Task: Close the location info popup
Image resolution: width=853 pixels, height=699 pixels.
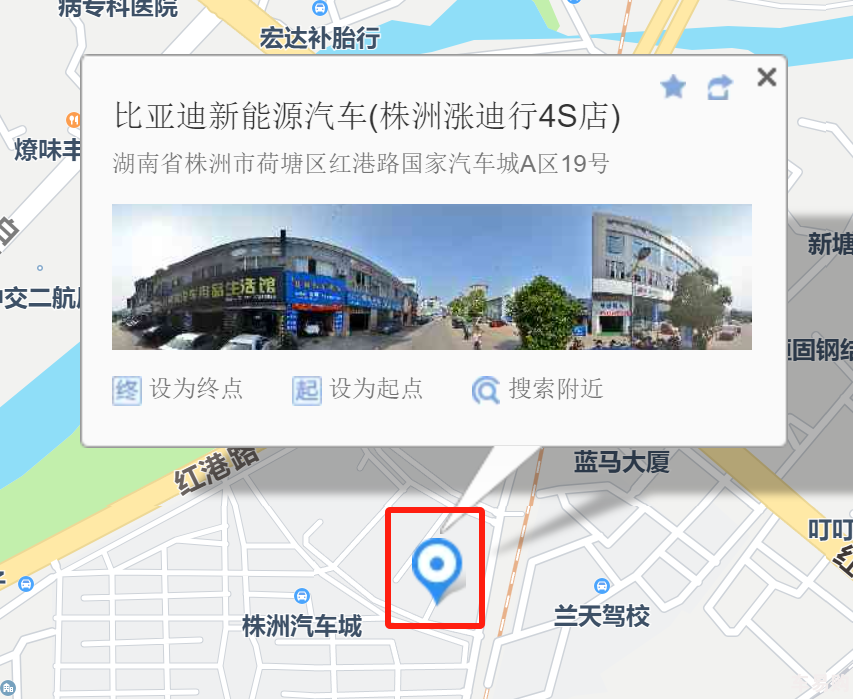Action: point(766,77)
